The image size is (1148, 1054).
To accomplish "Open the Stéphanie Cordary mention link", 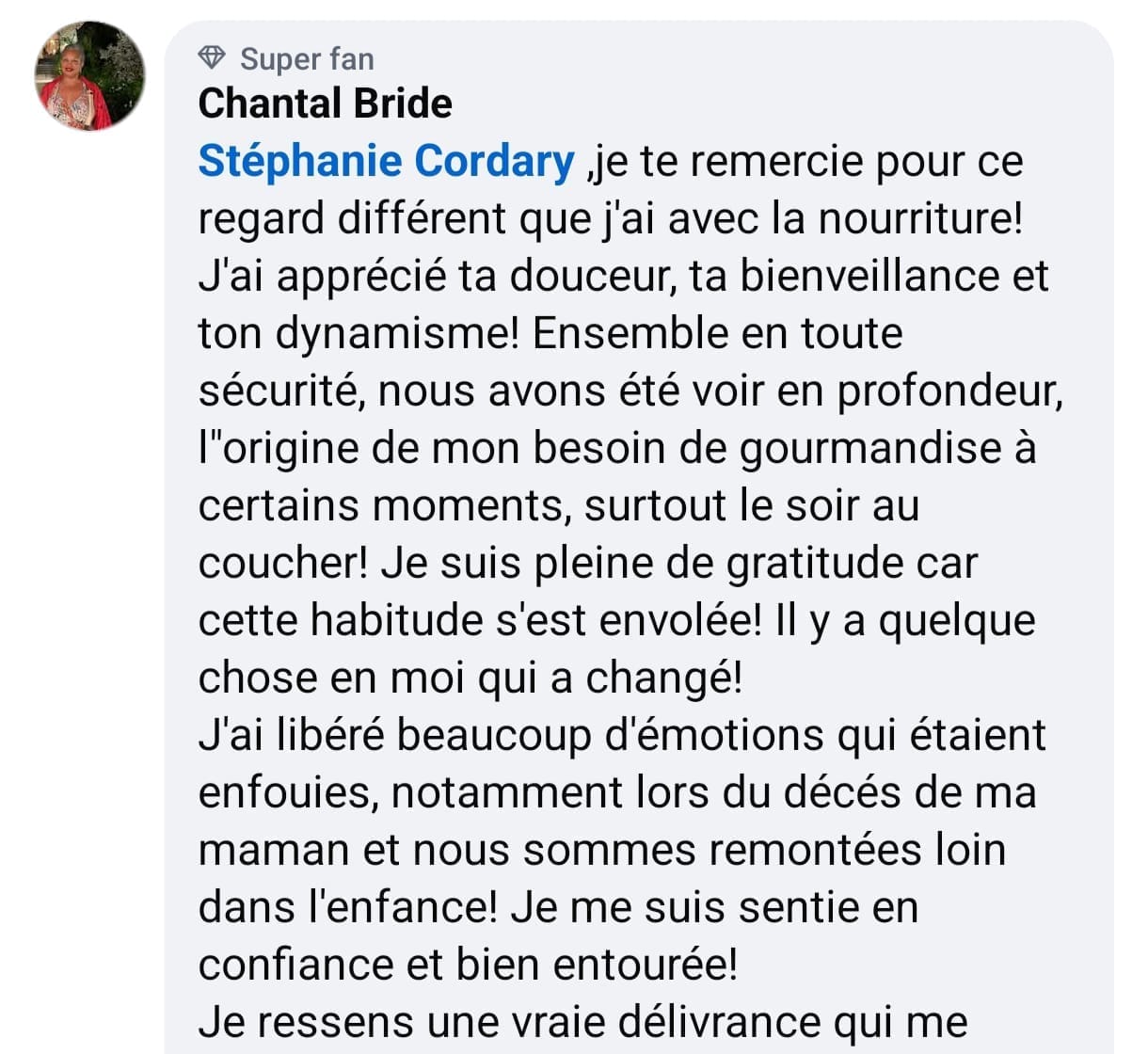I will coord(386,161).
